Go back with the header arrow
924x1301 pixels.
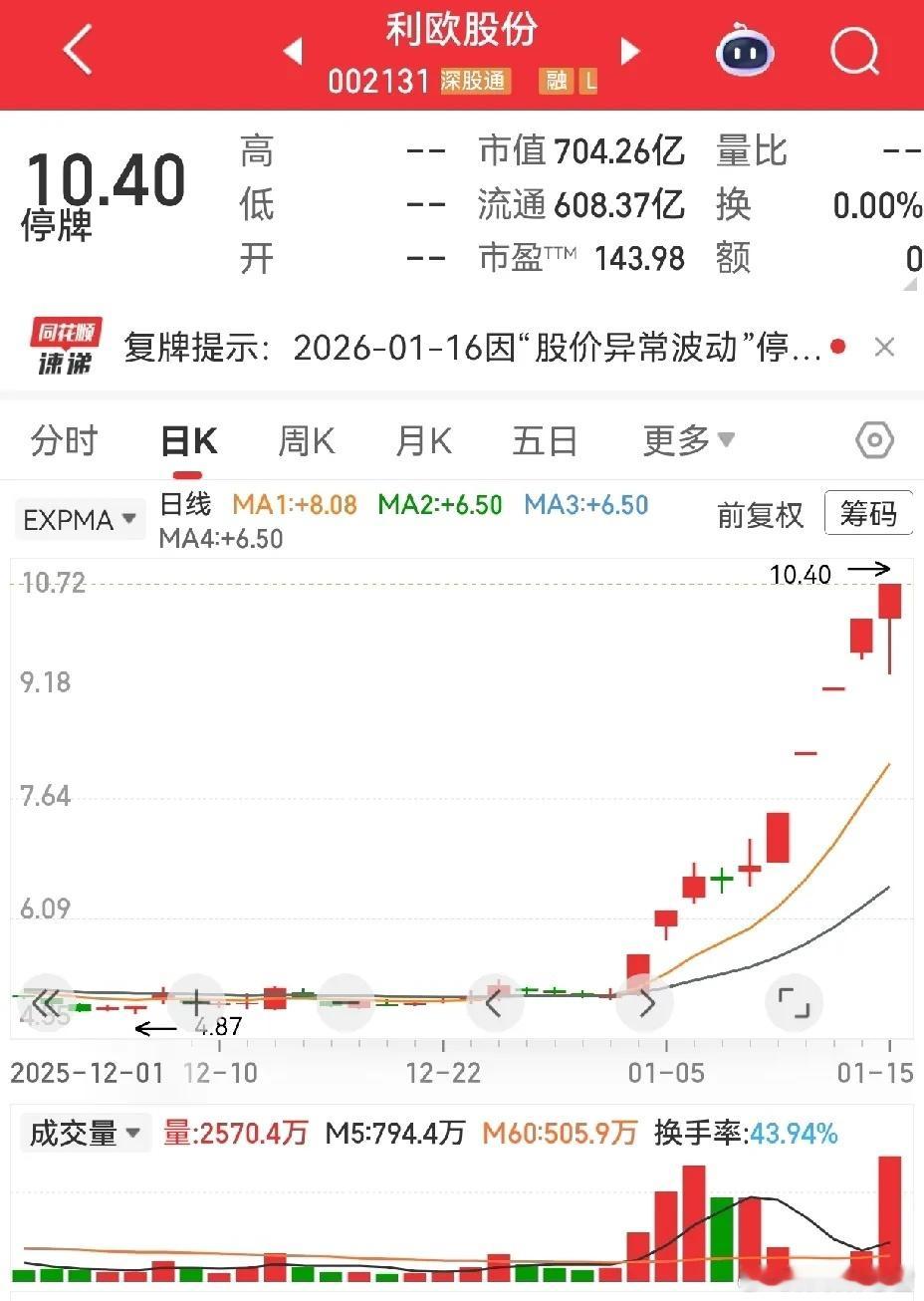tap(78, 50)
